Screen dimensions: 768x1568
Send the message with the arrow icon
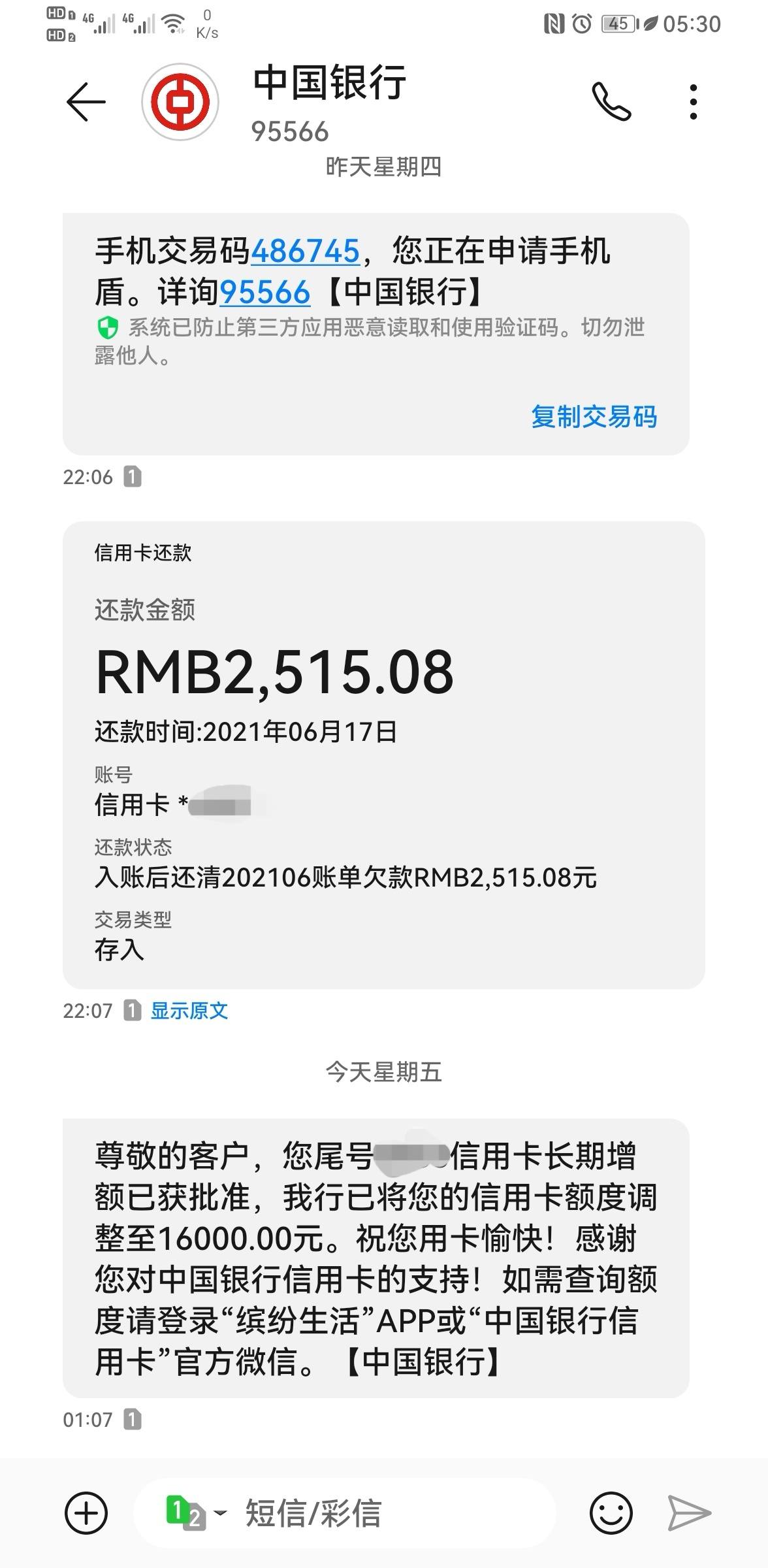(689, 1512)
